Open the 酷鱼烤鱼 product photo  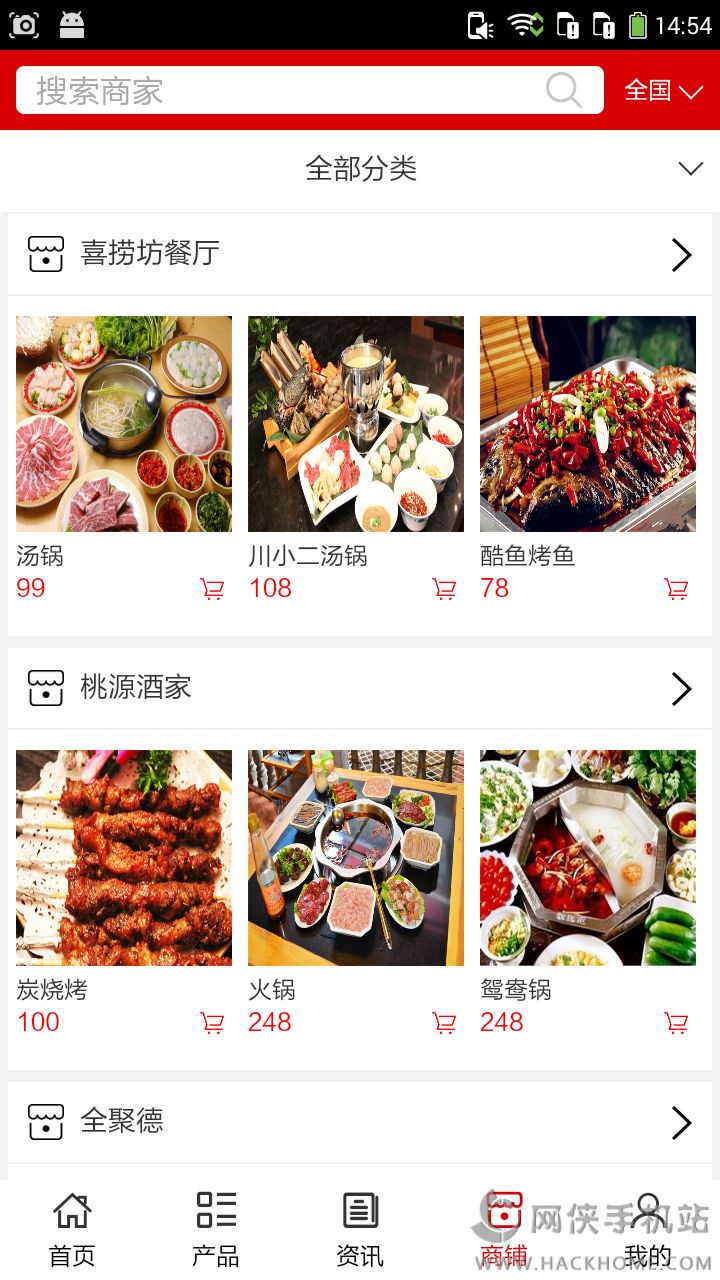[x=588, y=424]
